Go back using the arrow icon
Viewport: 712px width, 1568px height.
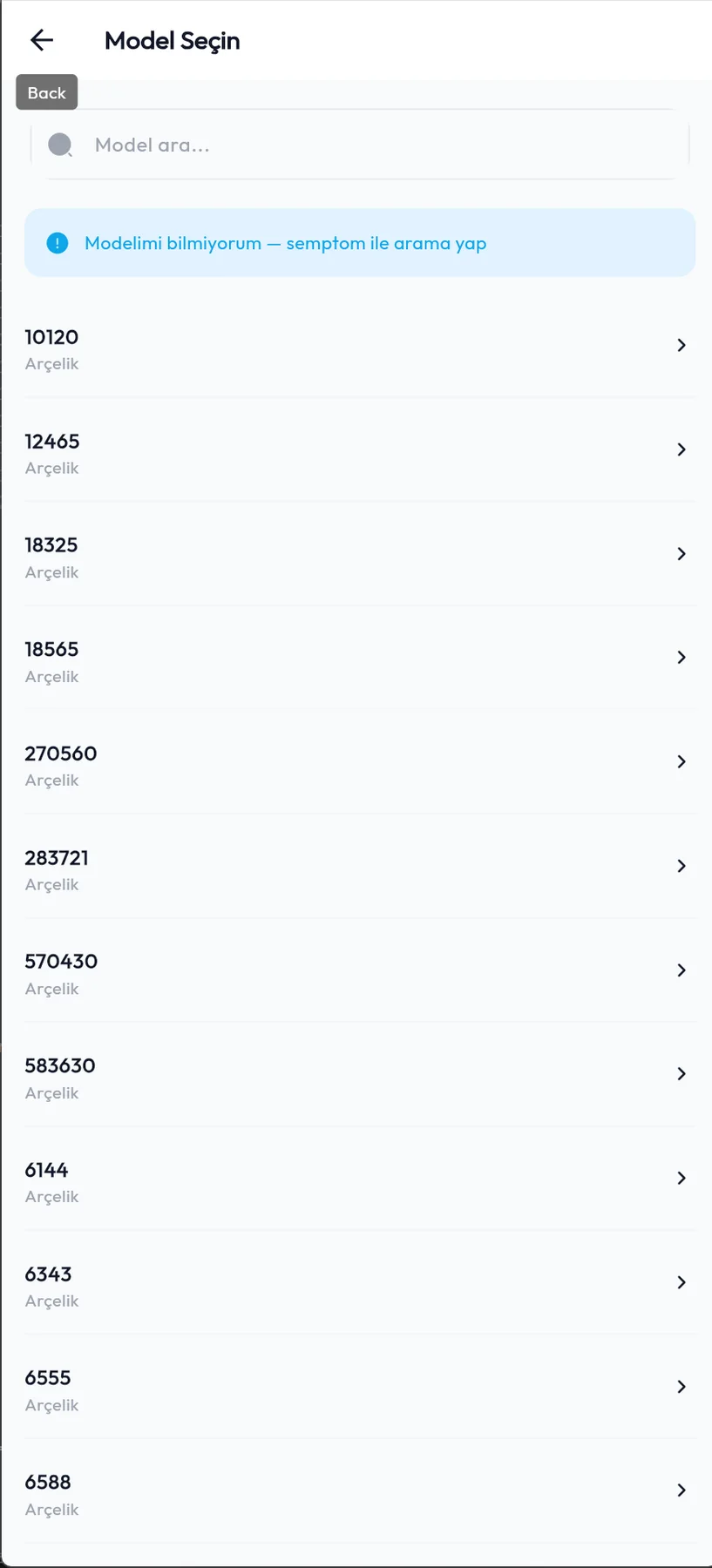tap(42, 40)
